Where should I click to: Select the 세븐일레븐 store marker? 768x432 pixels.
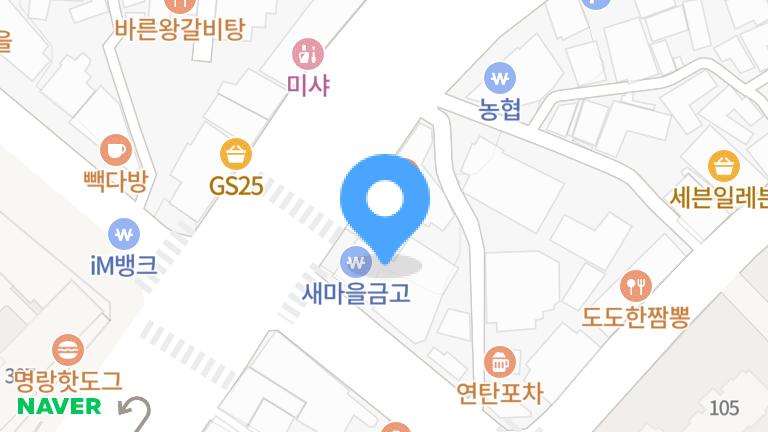point(723,165)
